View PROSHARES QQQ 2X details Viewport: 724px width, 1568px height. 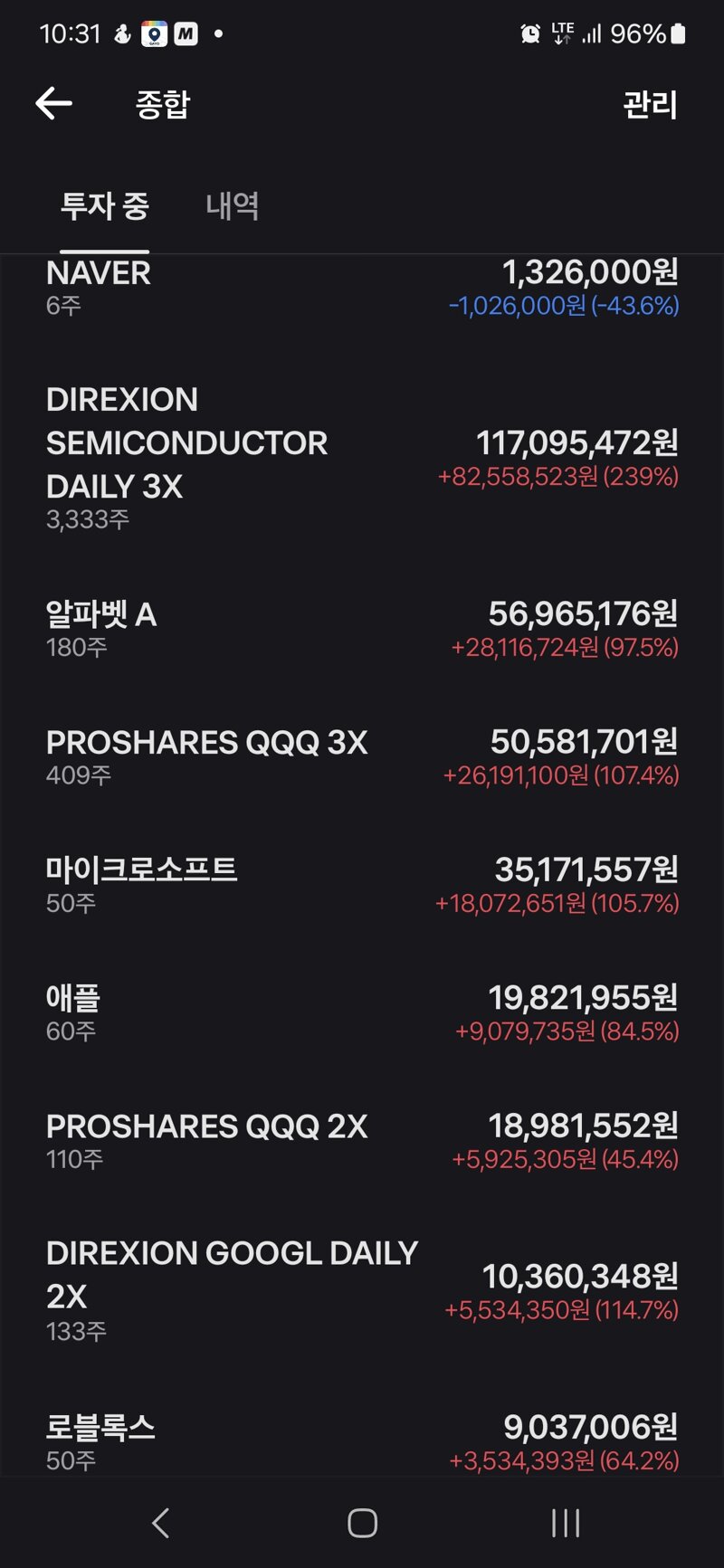[x=362, y=1142]
